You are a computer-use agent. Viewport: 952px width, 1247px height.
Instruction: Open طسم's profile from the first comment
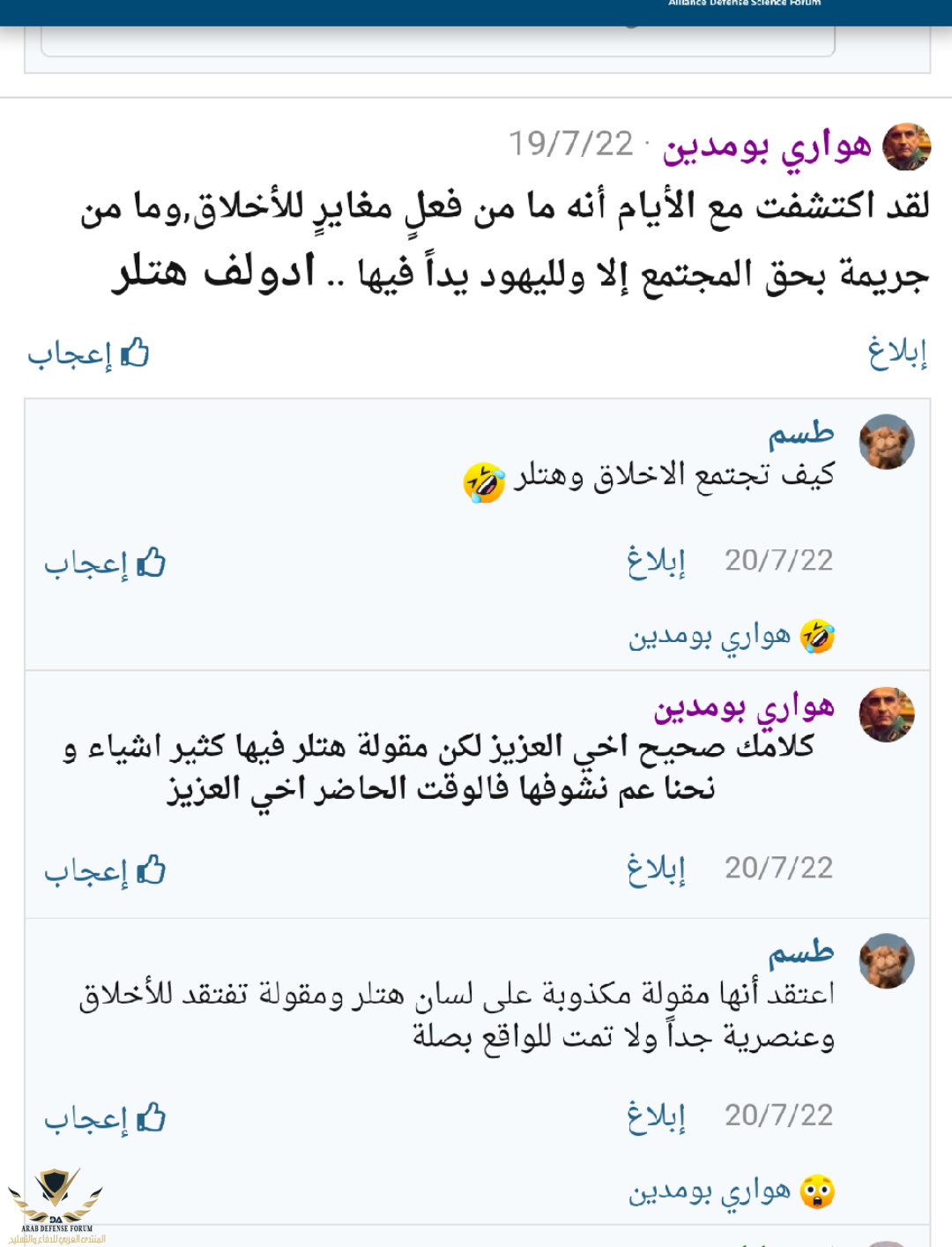tap(800, 433)
